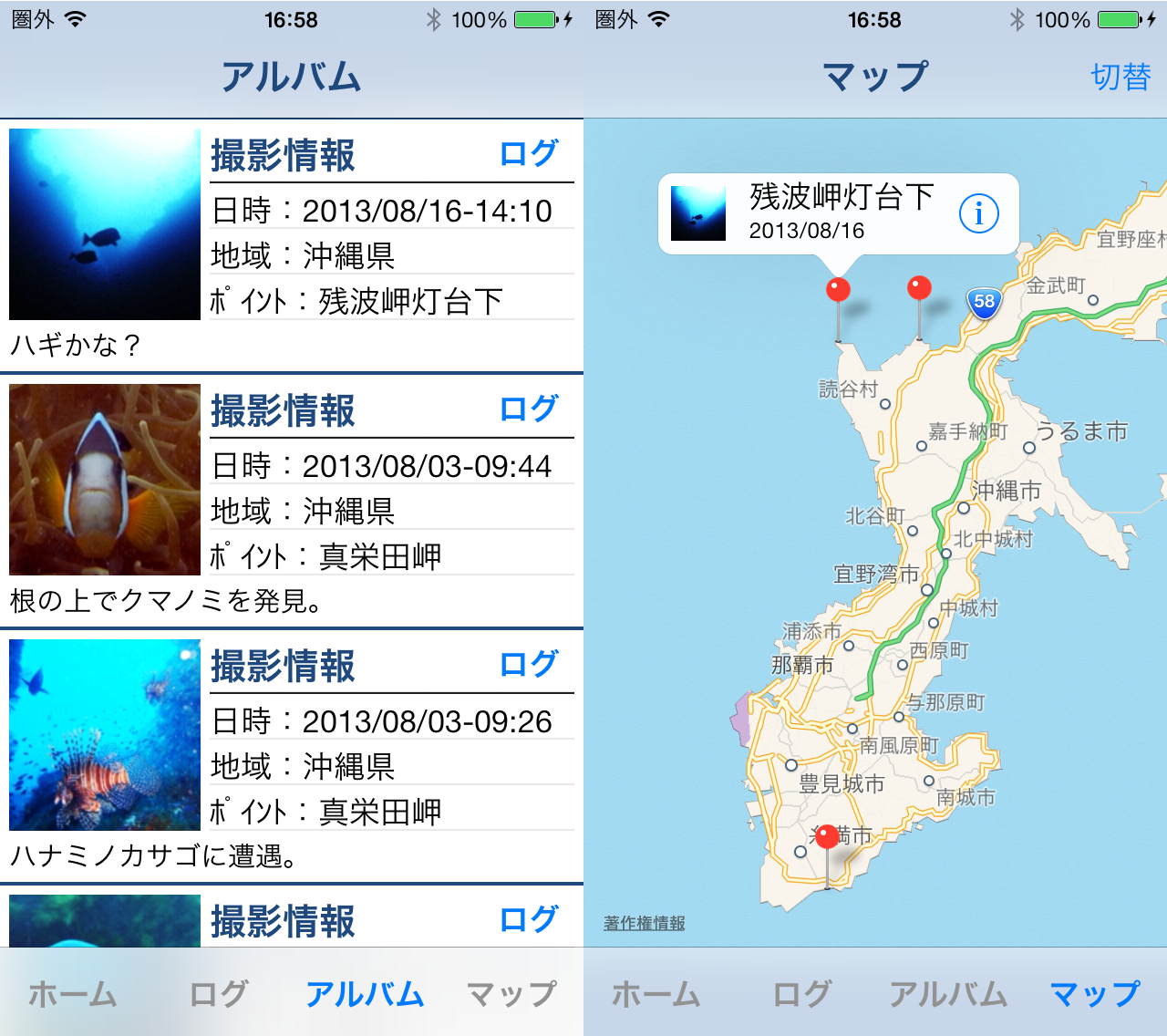Tap 切替 on the map screen
1167x1036 pixels.
point(1121,77)
